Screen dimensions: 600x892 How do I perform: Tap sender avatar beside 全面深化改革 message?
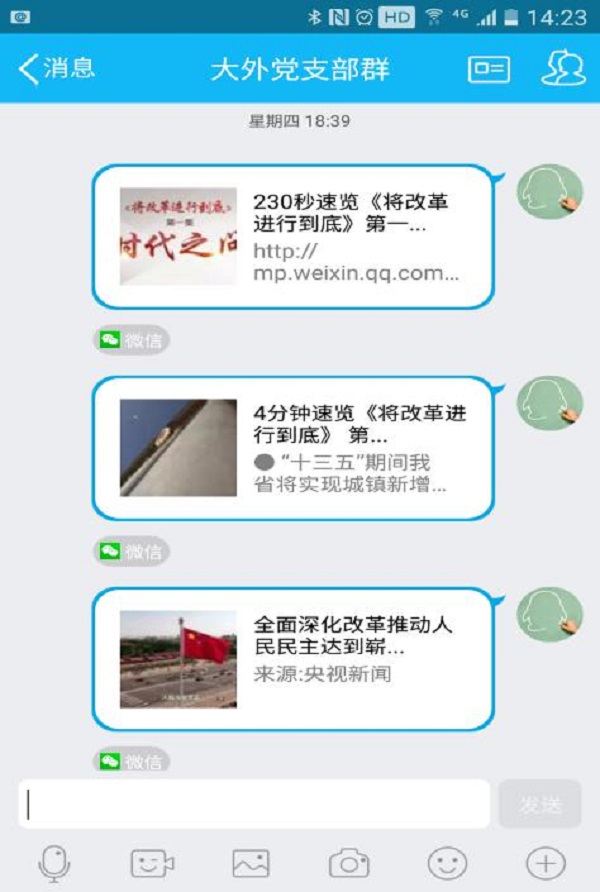tap(550, 614)
